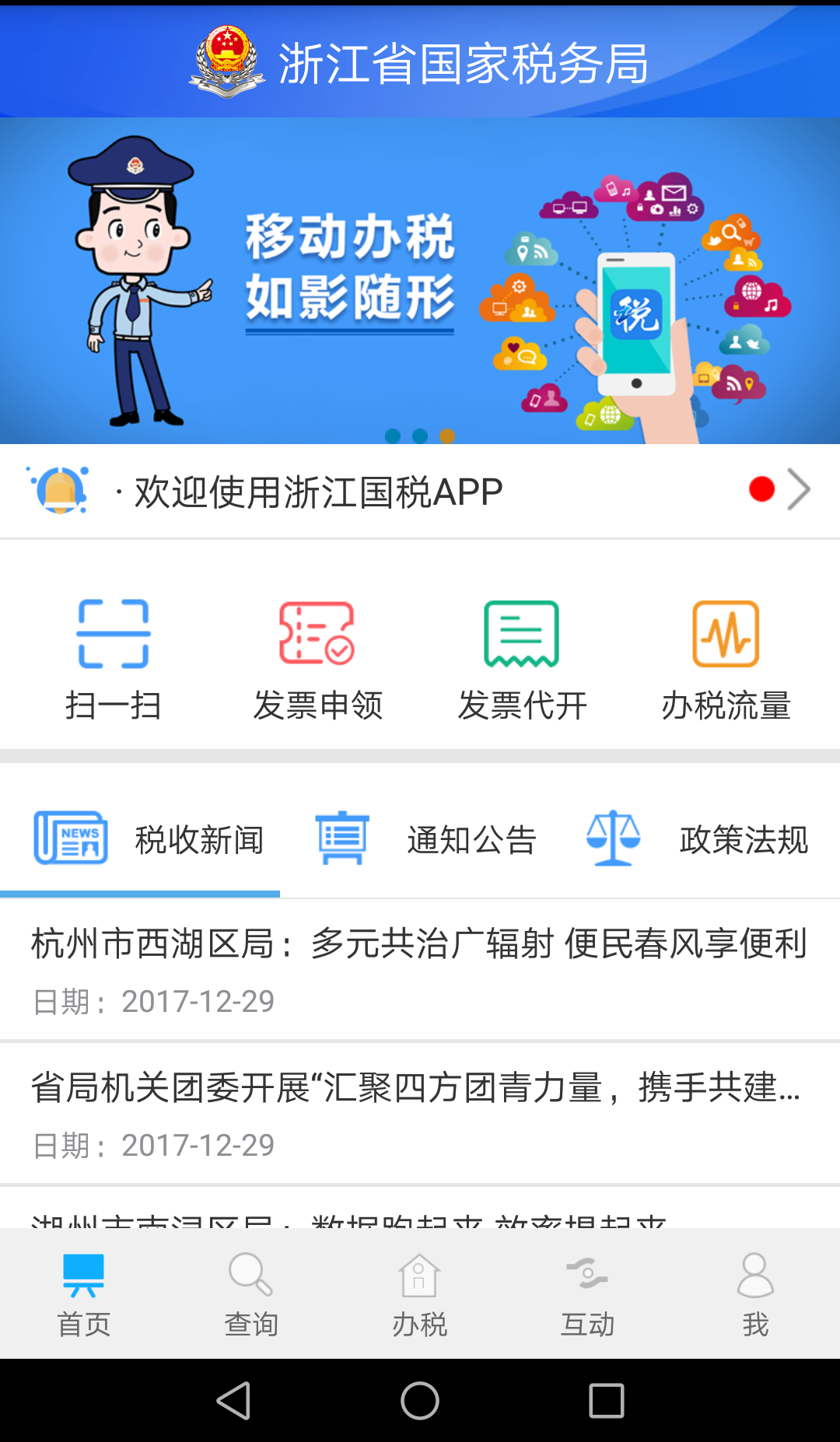Switch to the 办税 tab
Viewport: 840px width, 1442px height.
pos(420,1294)
